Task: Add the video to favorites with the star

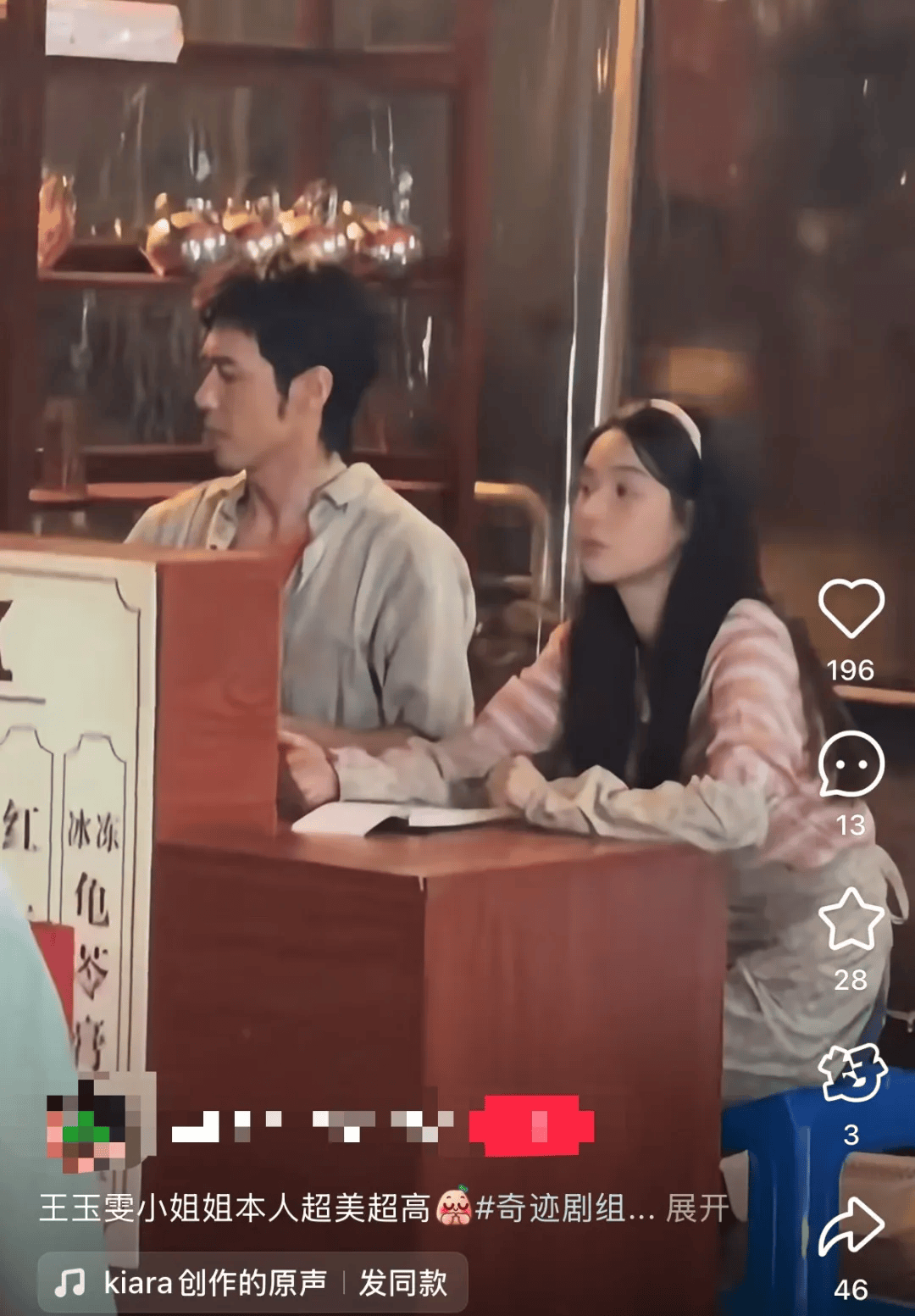Action: [851, 920]
